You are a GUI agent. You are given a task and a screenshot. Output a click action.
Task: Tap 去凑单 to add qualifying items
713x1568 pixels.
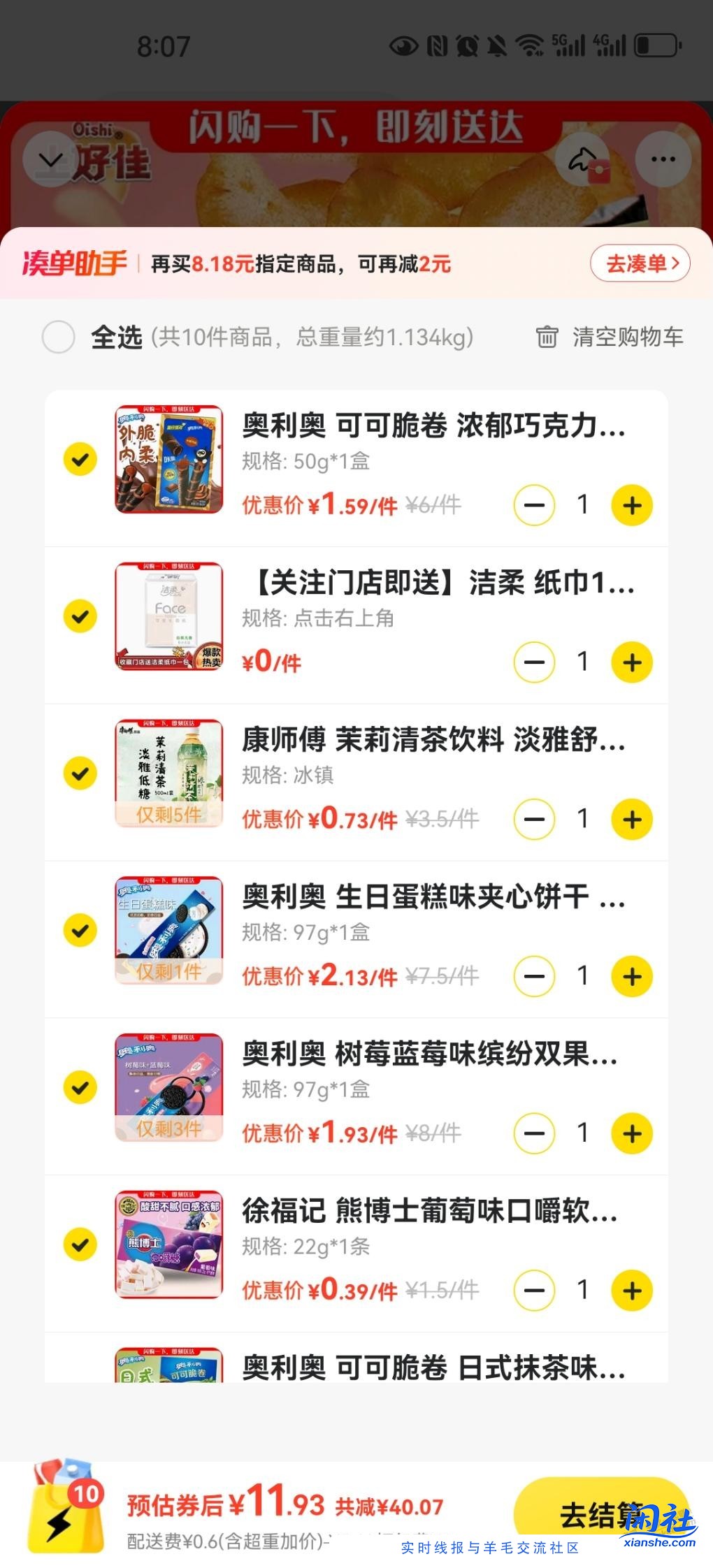point(638,263)
